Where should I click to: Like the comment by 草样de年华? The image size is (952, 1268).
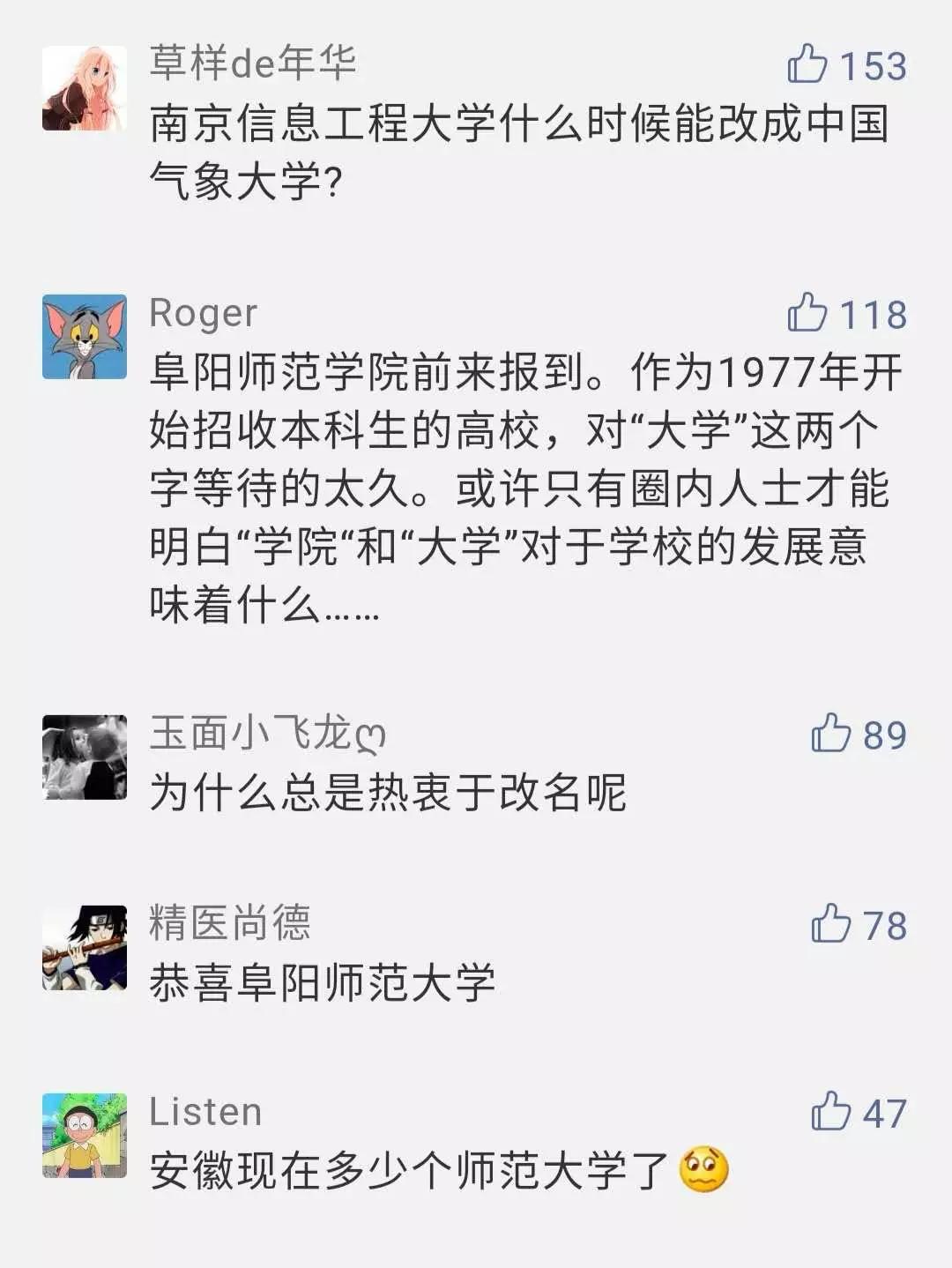pos(807,64)
